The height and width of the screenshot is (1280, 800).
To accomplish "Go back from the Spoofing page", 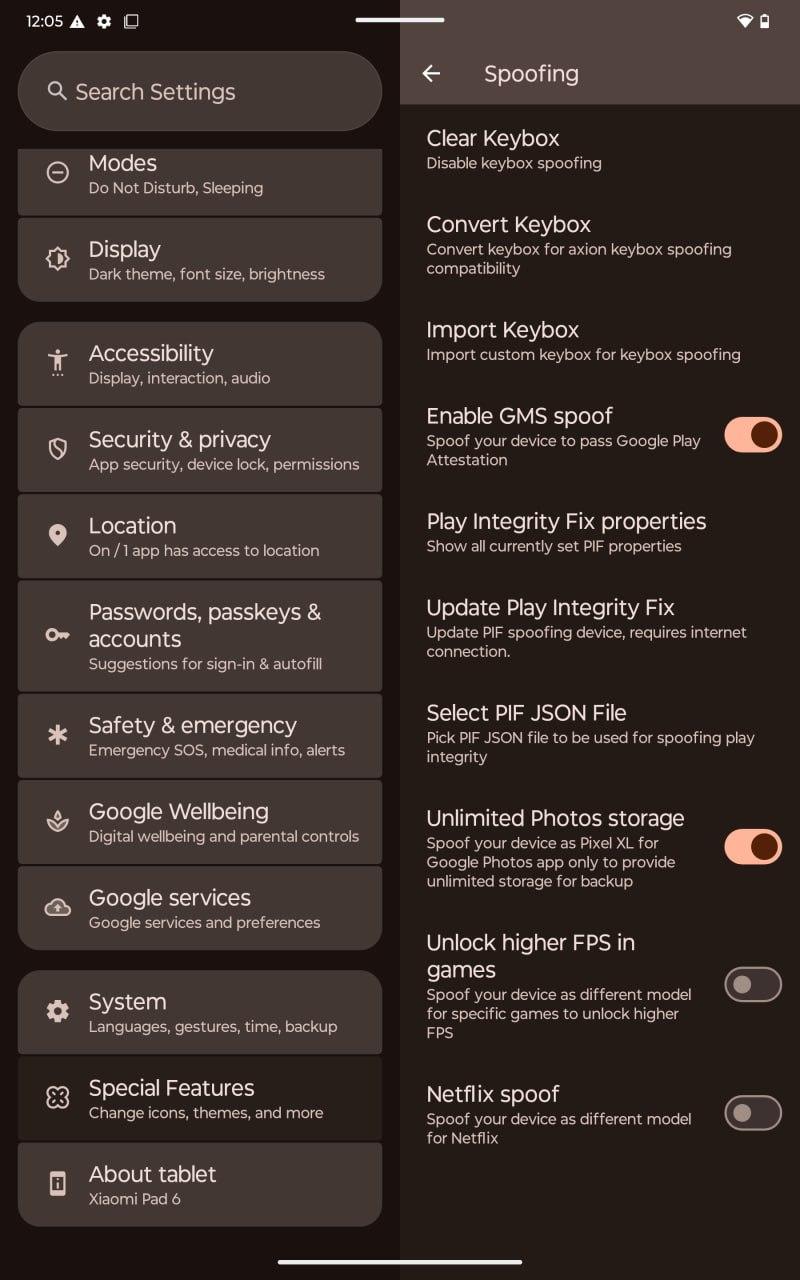I will point(431,73).
